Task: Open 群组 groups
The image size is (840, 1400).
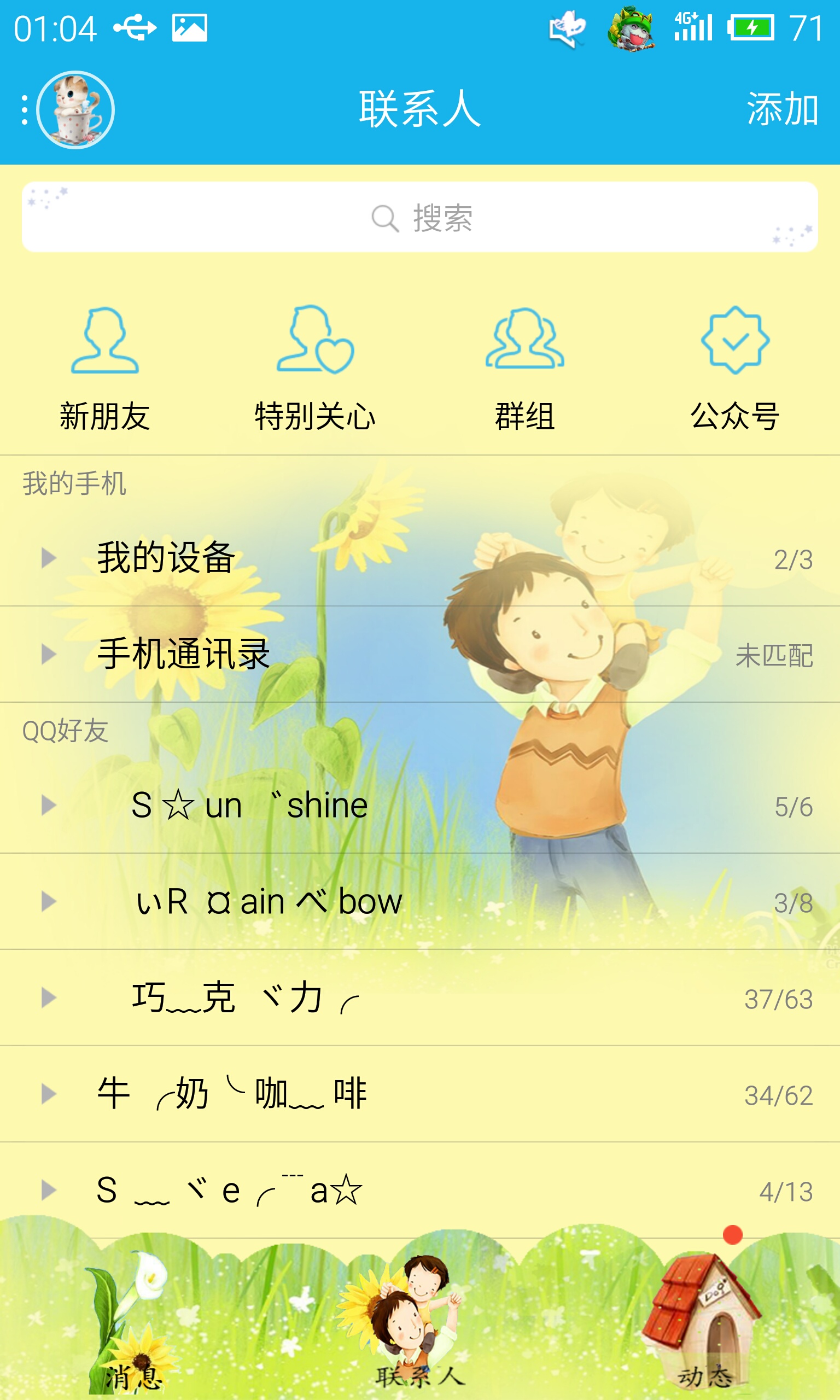Action: tap(524, 368)
